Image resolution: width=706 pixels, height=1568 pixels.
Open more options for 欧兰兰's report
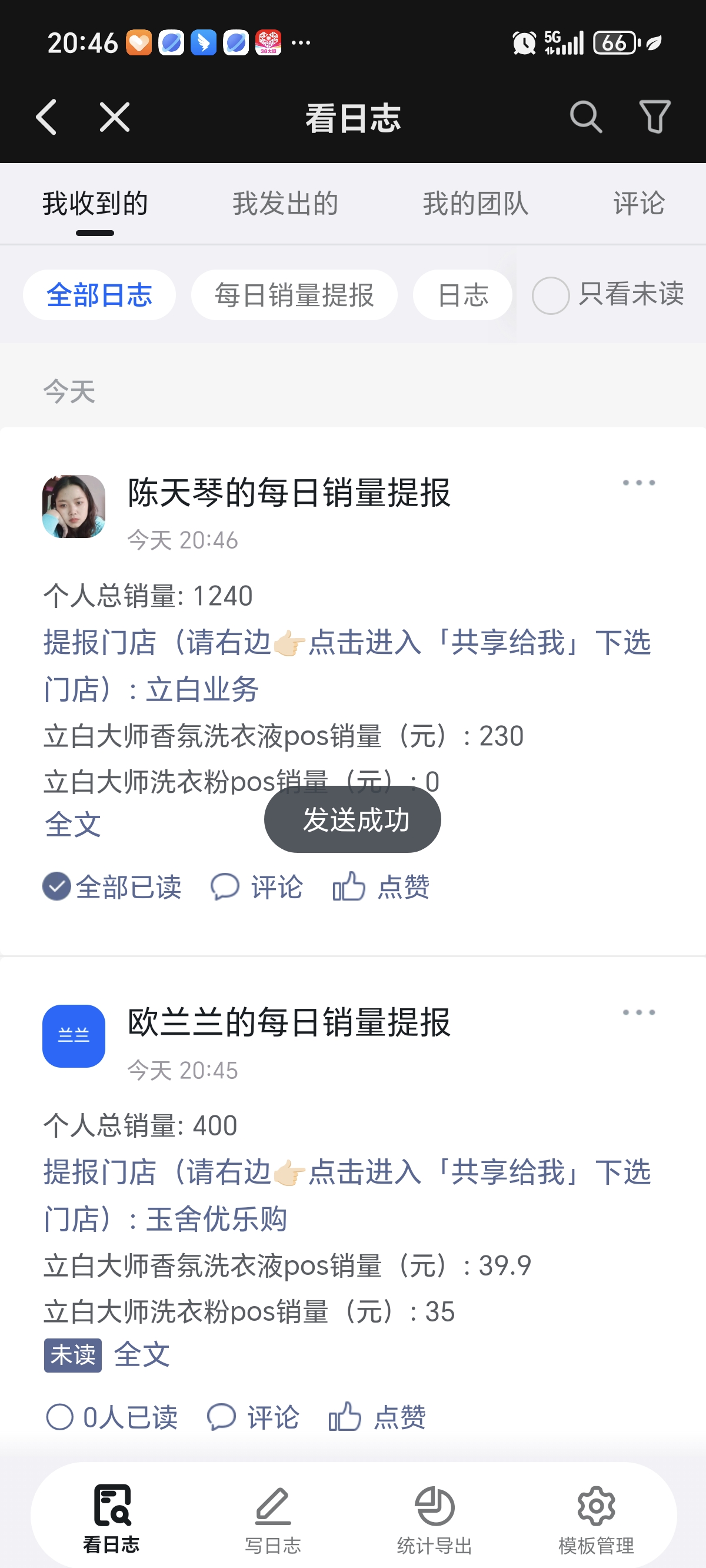click(x=638, y=1012)
